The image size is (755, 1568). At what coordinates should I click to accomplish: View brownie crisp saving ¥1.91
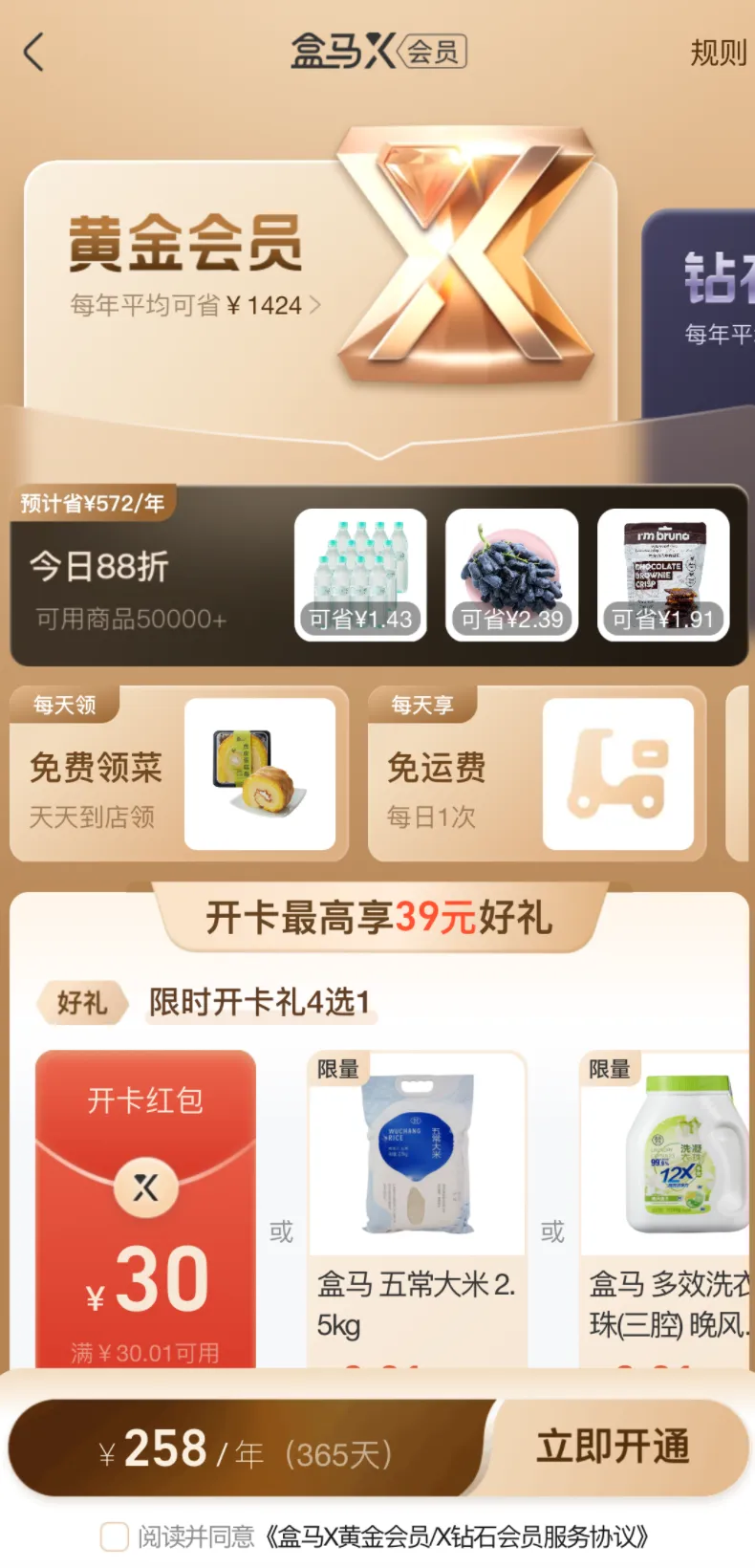(x=663, y=575)
